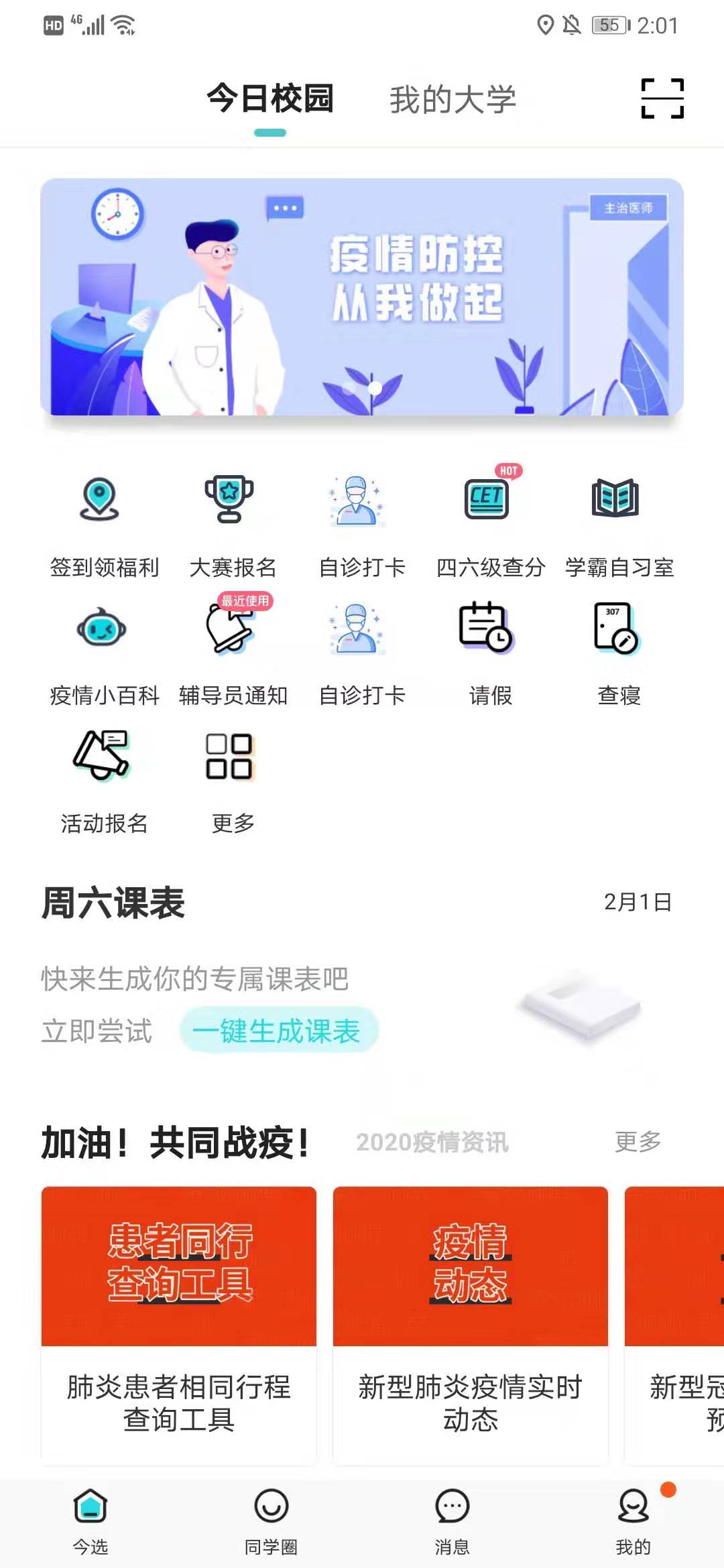Open 疫情小百科 shortcut
The width and height of the screenshot is (724, 1568).
pyautogui.click(x=103, y=651)
